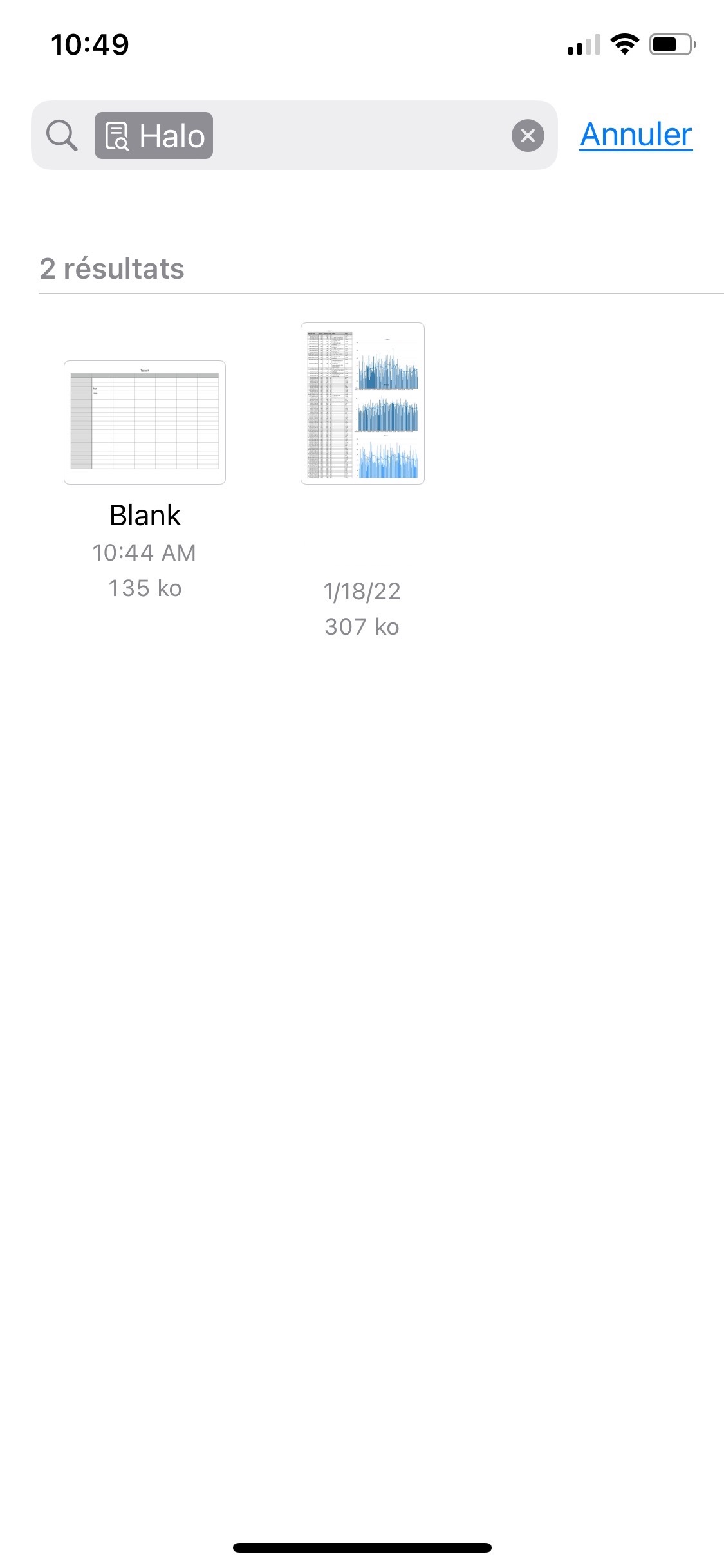724x1568 pixels.
Task: Open the Blank spreadsheet document
Action: click(145, 422)
